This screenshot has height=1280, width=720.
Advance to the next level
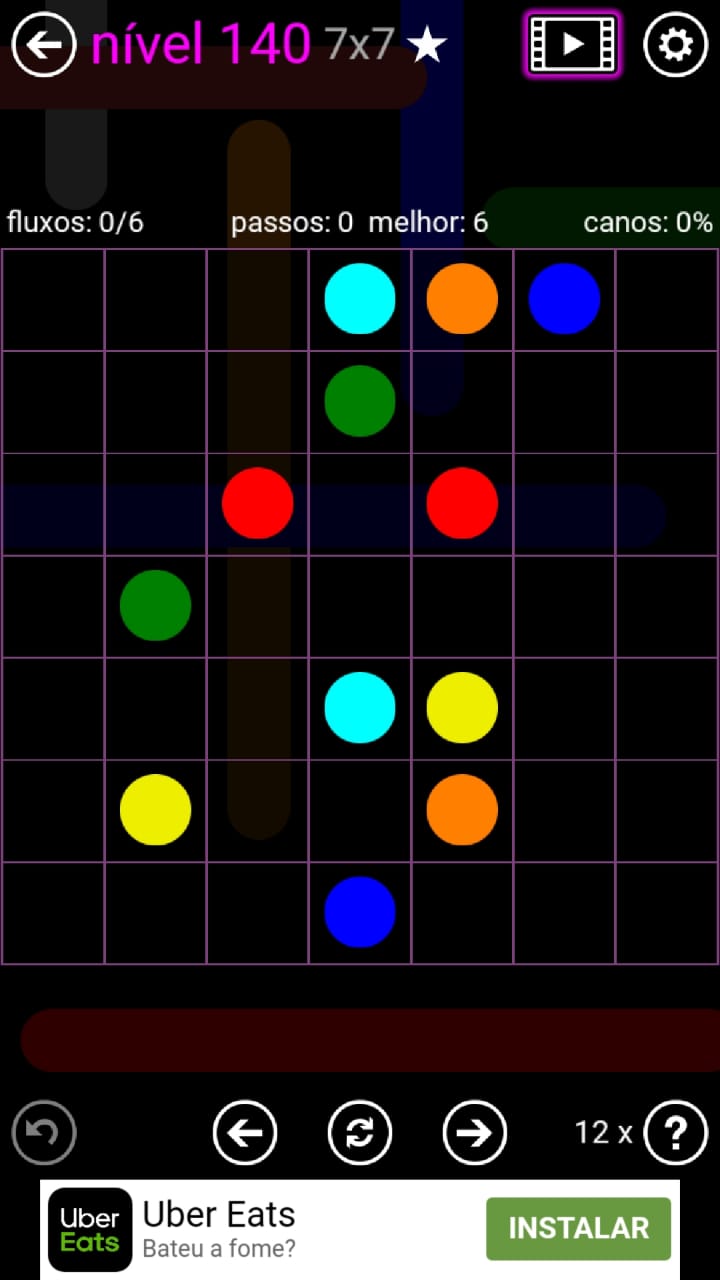tap(474, 1132)
